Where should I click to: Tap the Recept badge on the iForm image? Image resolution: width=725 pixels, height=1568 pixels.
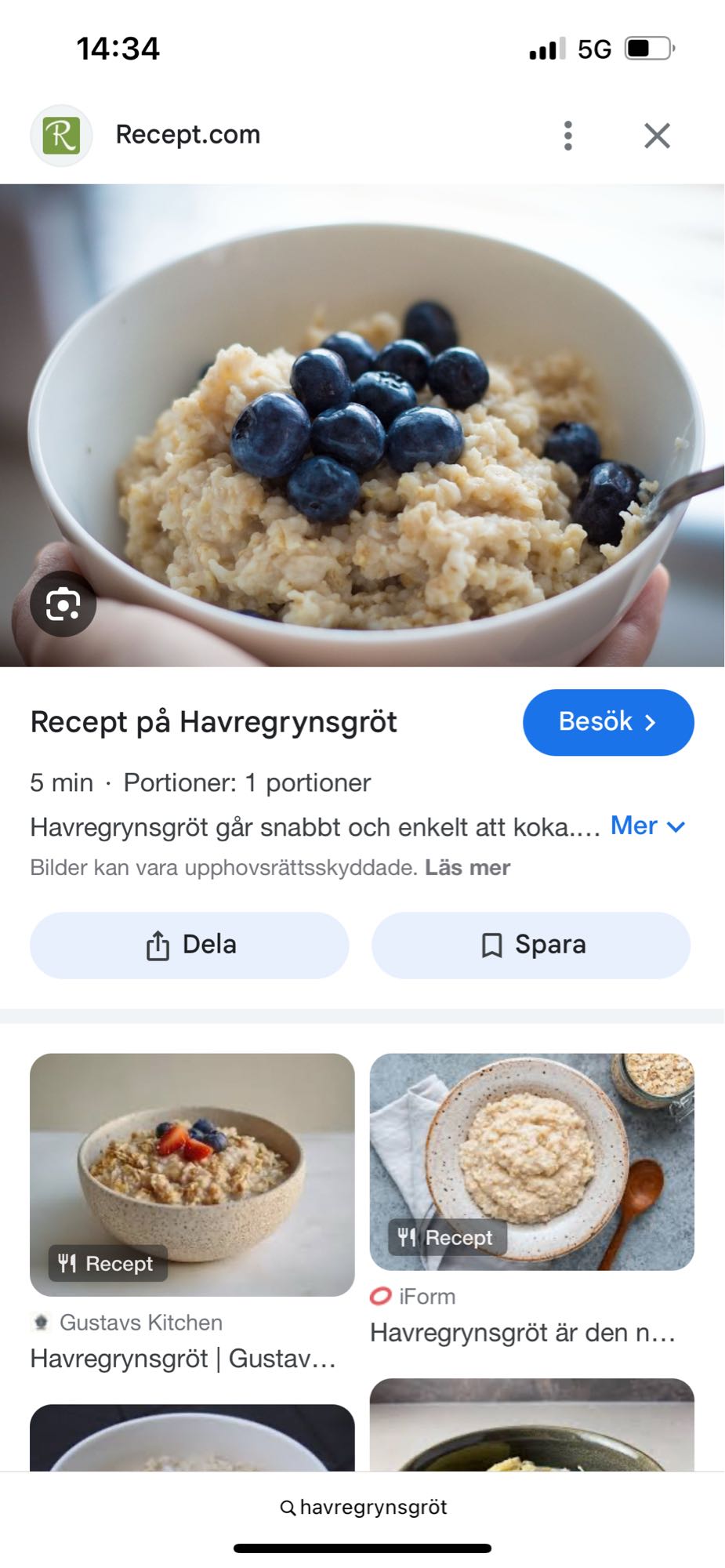445,1237
